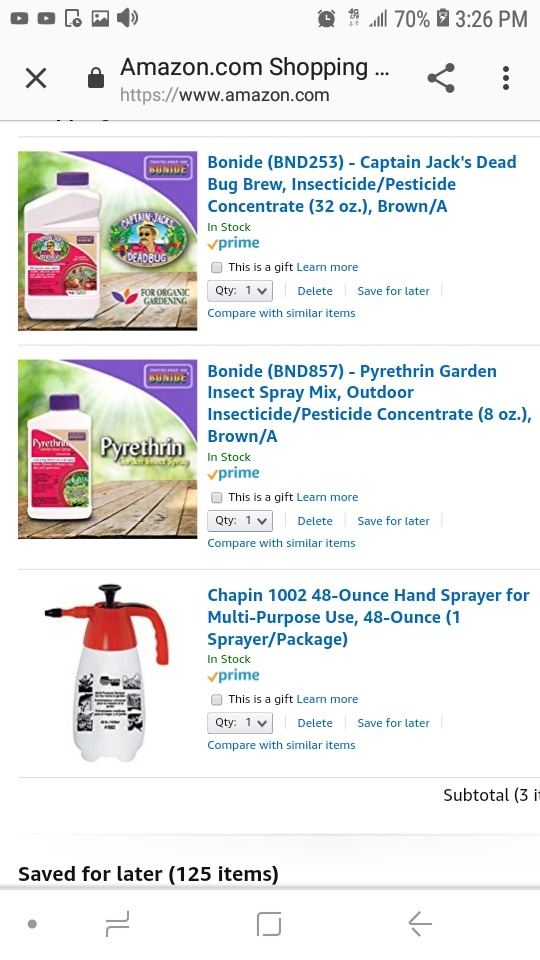Save the Chapin Hand Sprayer for later
This screenshot has height=960, width=540.
[393, 724]
